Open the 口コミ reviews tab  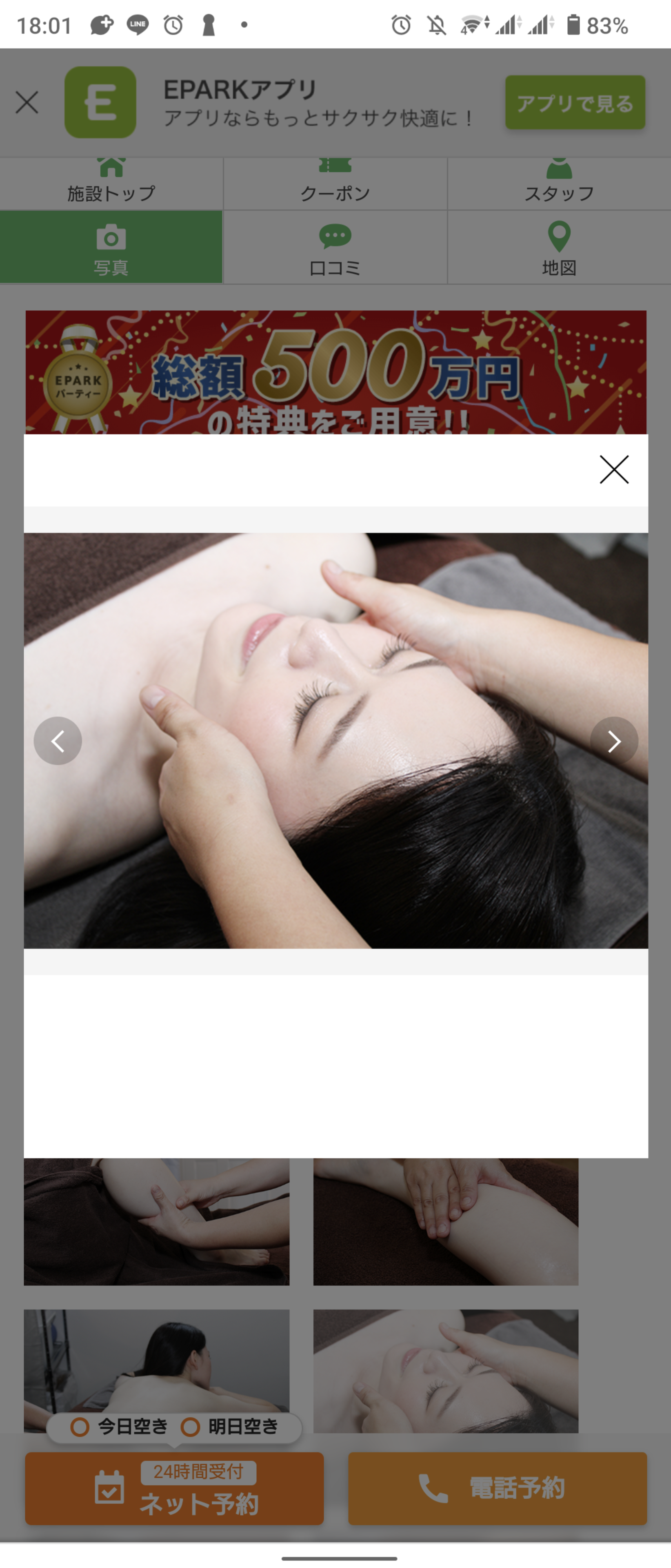pos(335,247)
